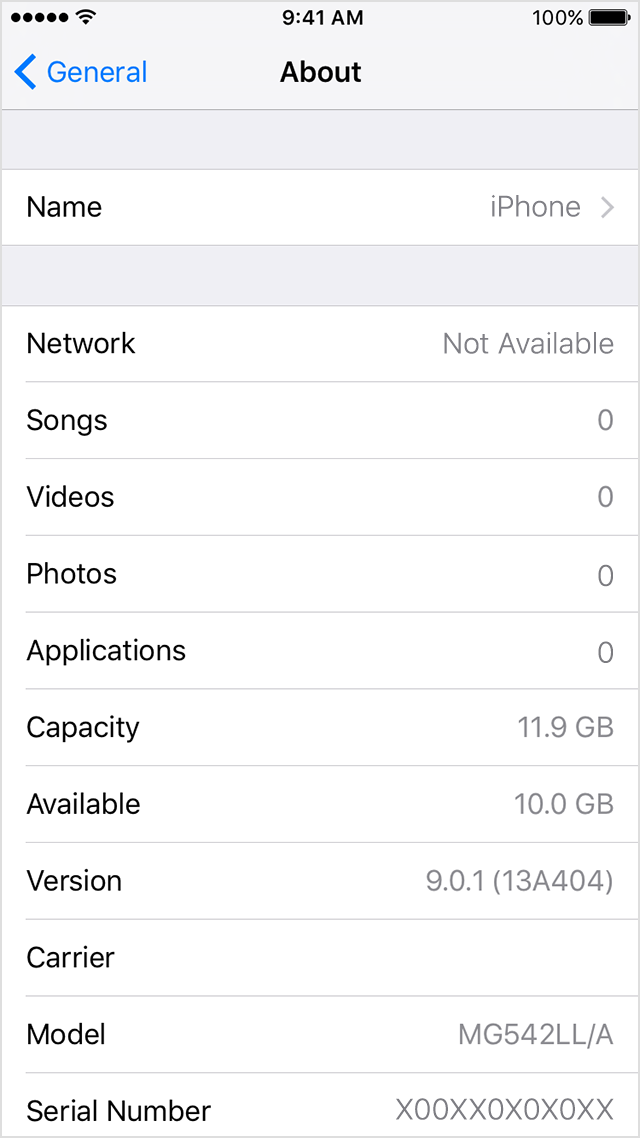Go back to General settings

(x=82, y=73)
